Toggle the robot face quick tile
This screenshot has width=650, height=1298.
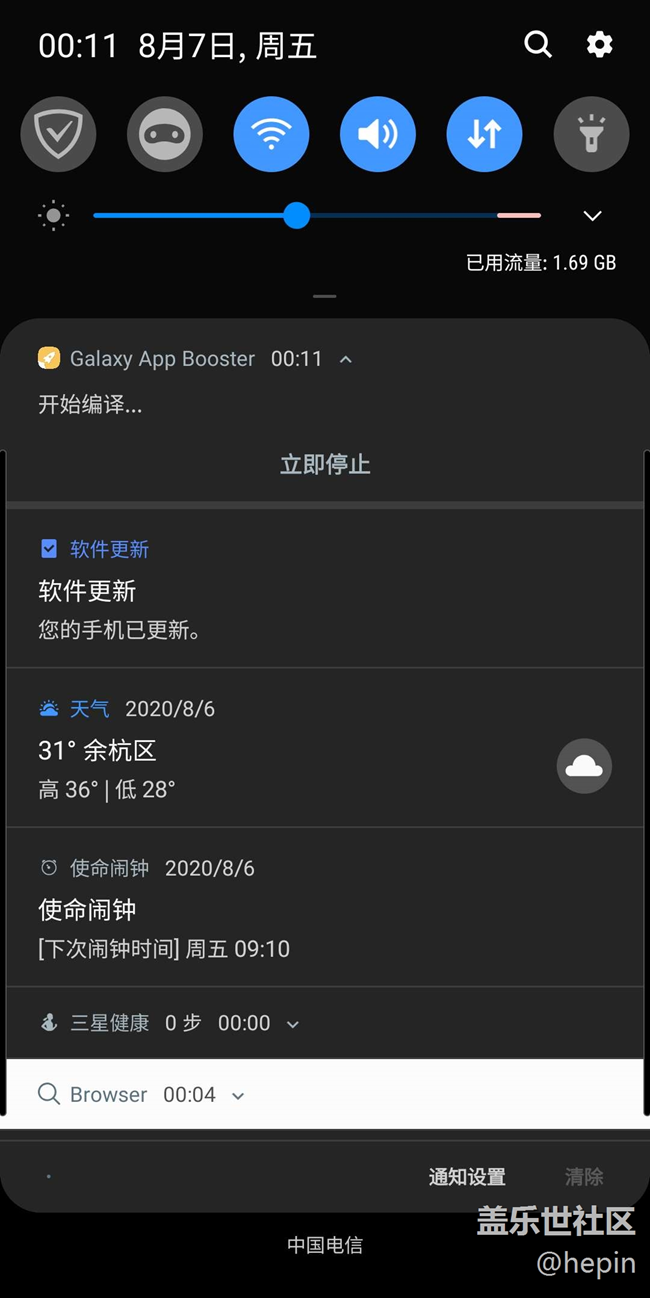click(165, 134)
